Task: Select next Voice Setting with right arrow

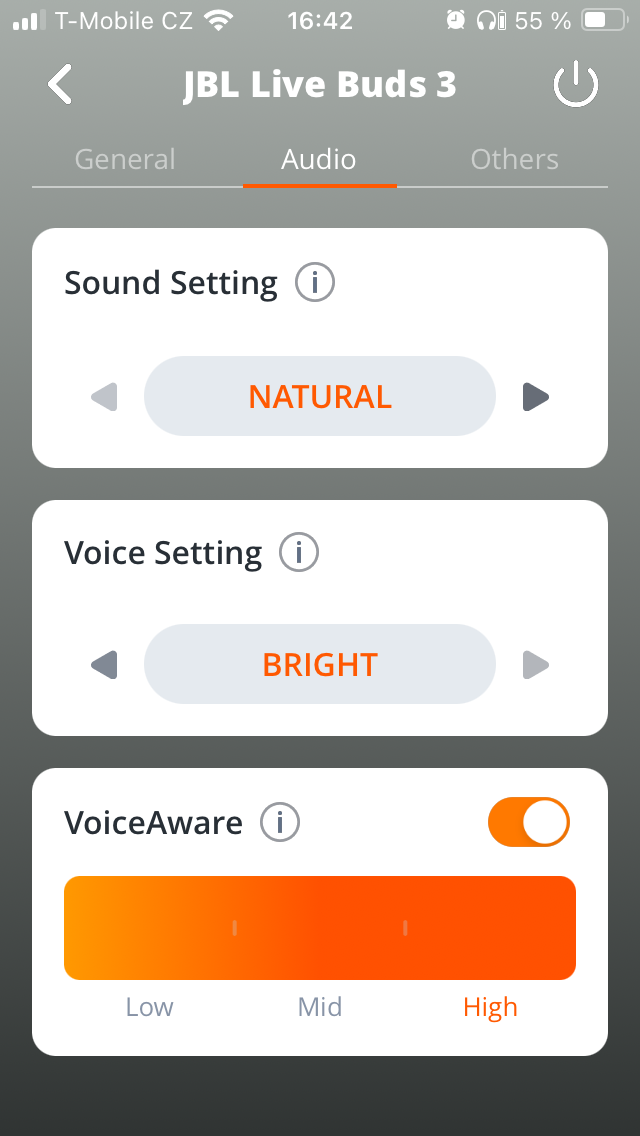Action: 536,665
